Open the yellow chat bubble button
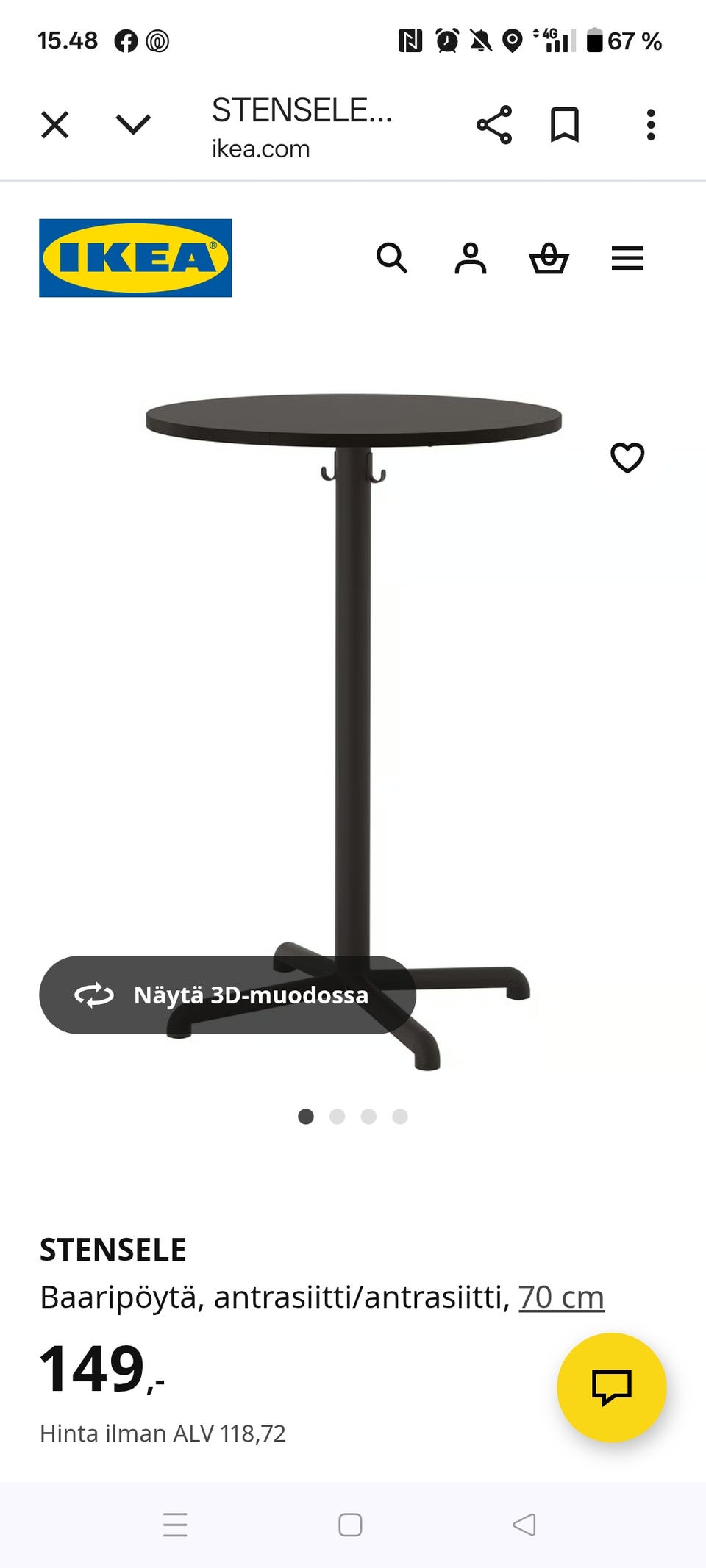The width and height of the screenshot is (706, 1568). tap(612, 1387)
